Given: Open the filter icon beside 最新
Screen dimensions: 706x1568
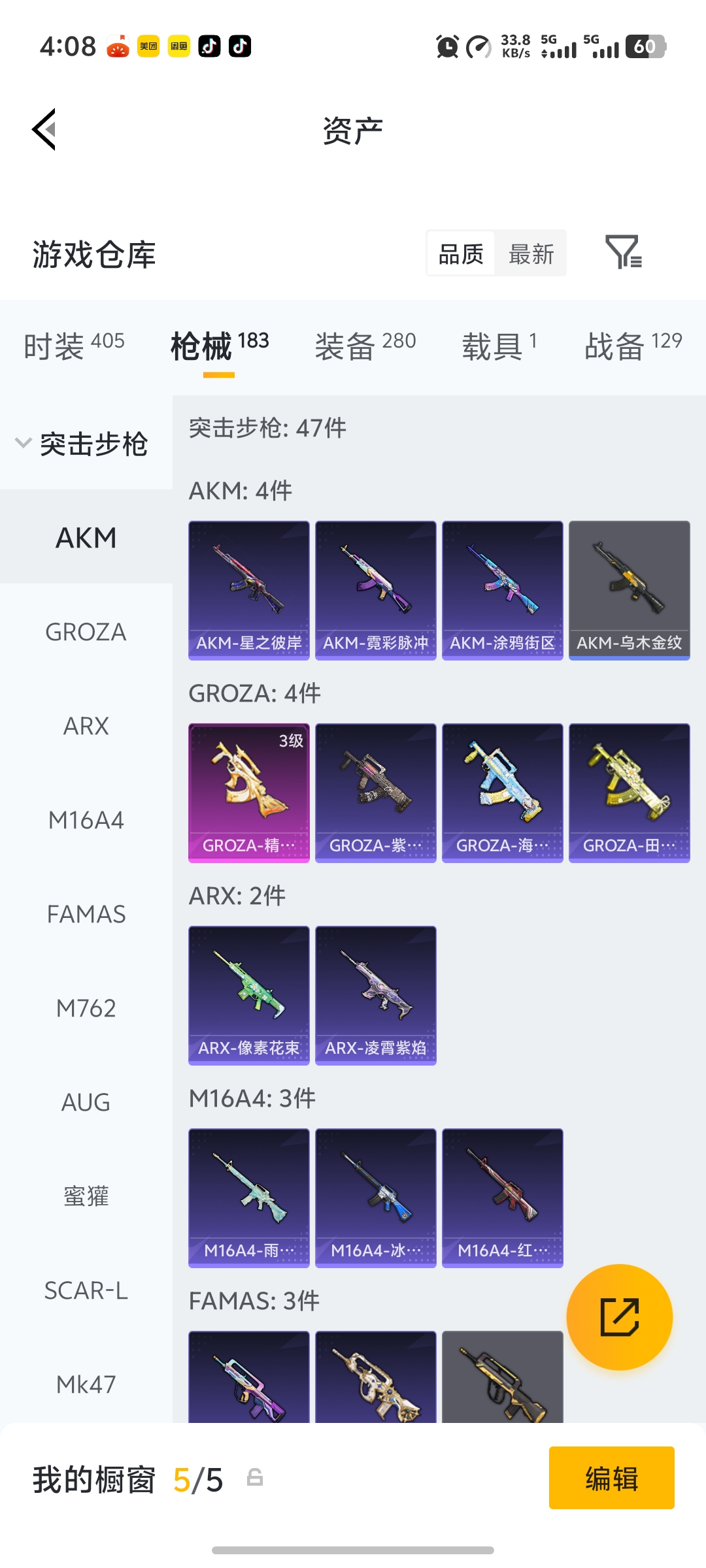Looking at the screenshot, I should 623,253.
